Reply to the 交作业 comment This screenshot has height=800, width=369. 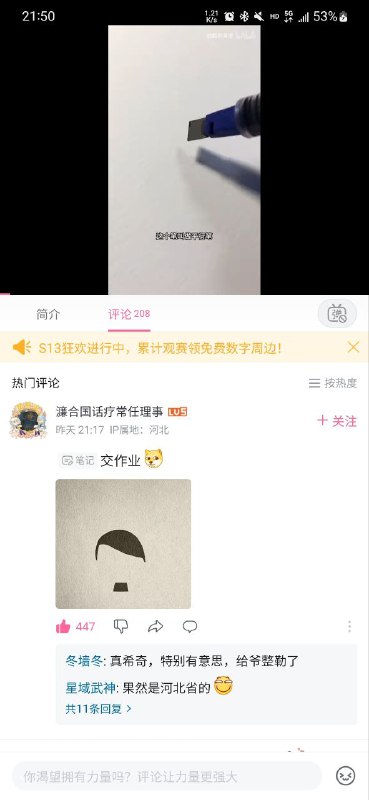(x=190, y=627)
